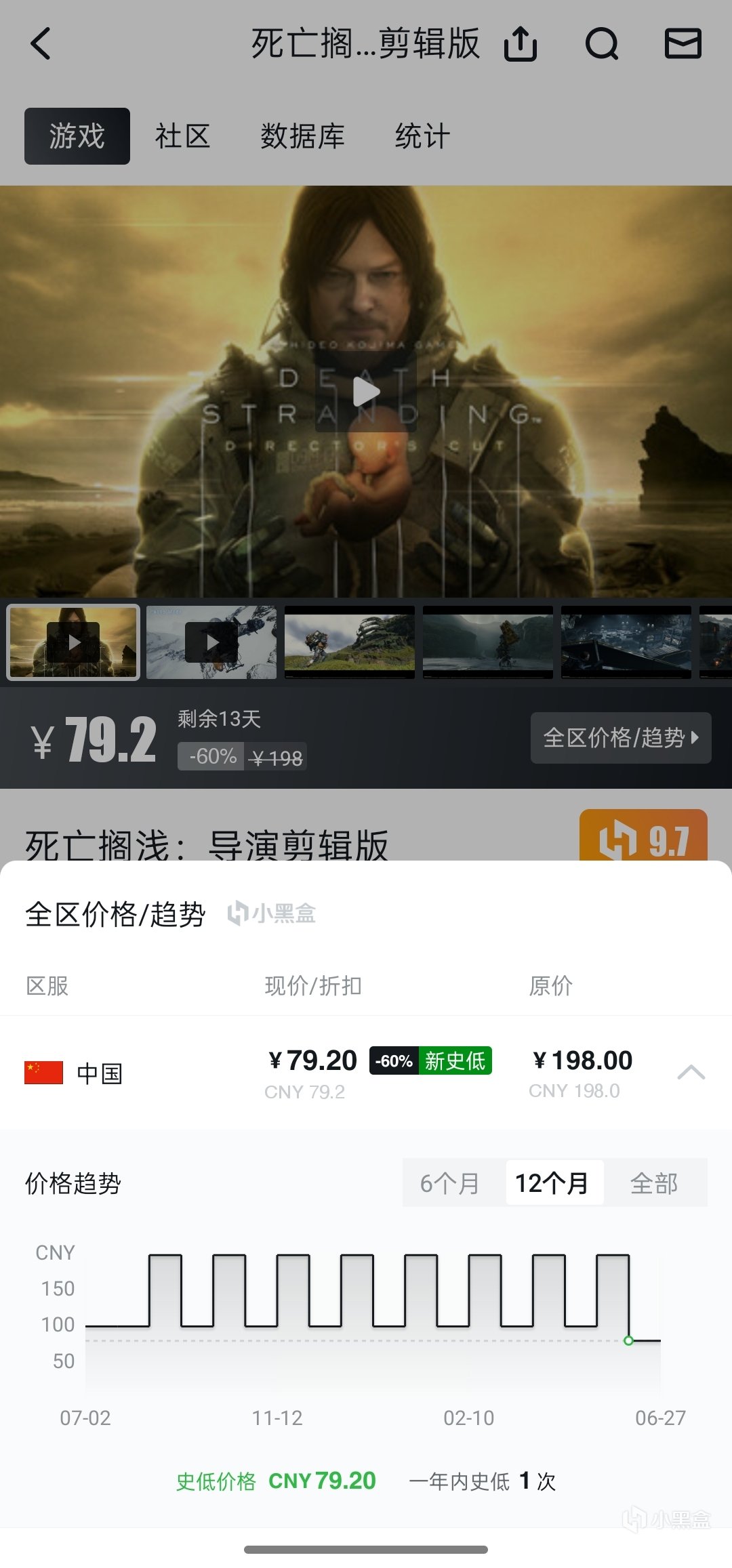The width and height of the screenshot is (732, 1568).
Task: Switch to the 社区 tab
Action: 182,136
